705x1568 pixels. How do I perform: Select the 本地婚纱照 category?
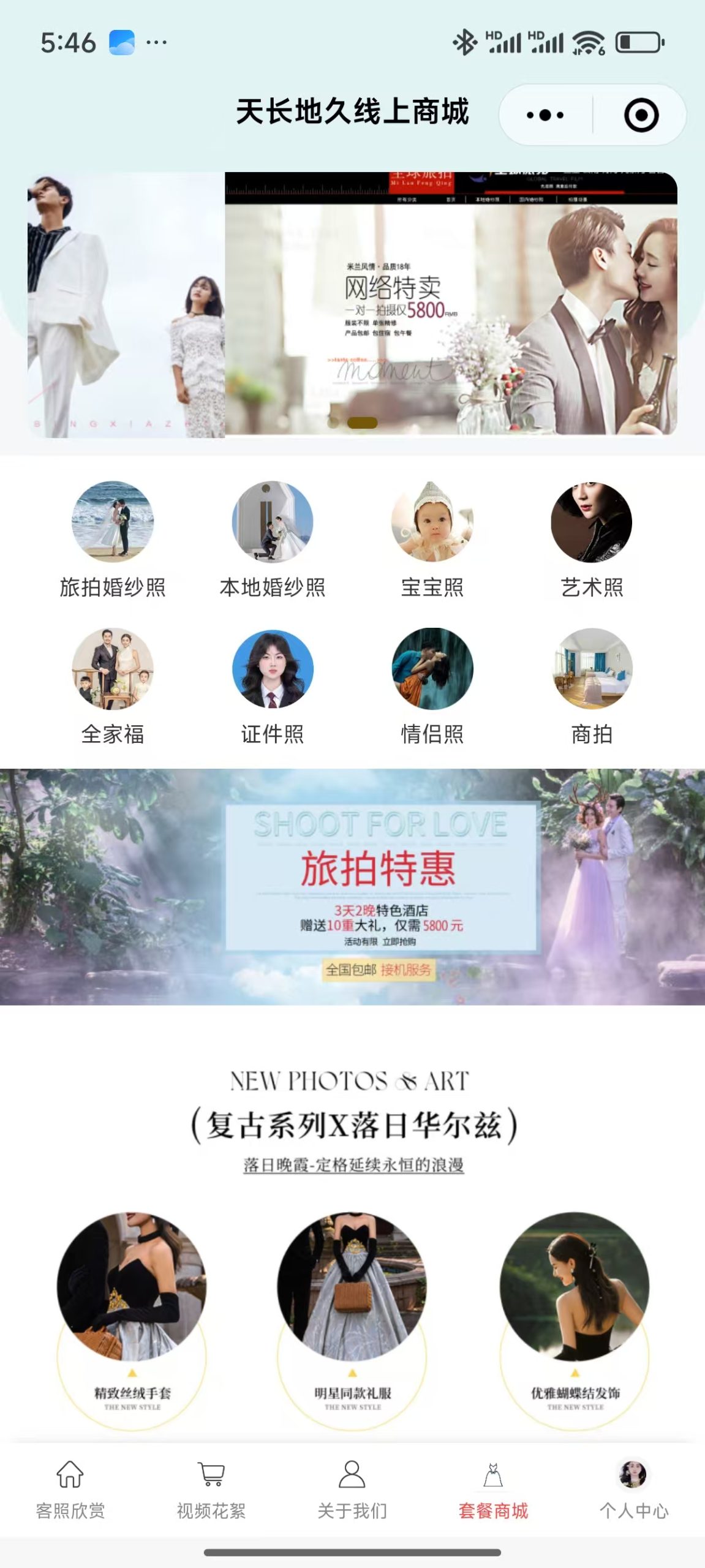pyautogui.click(x=273, y=539)
